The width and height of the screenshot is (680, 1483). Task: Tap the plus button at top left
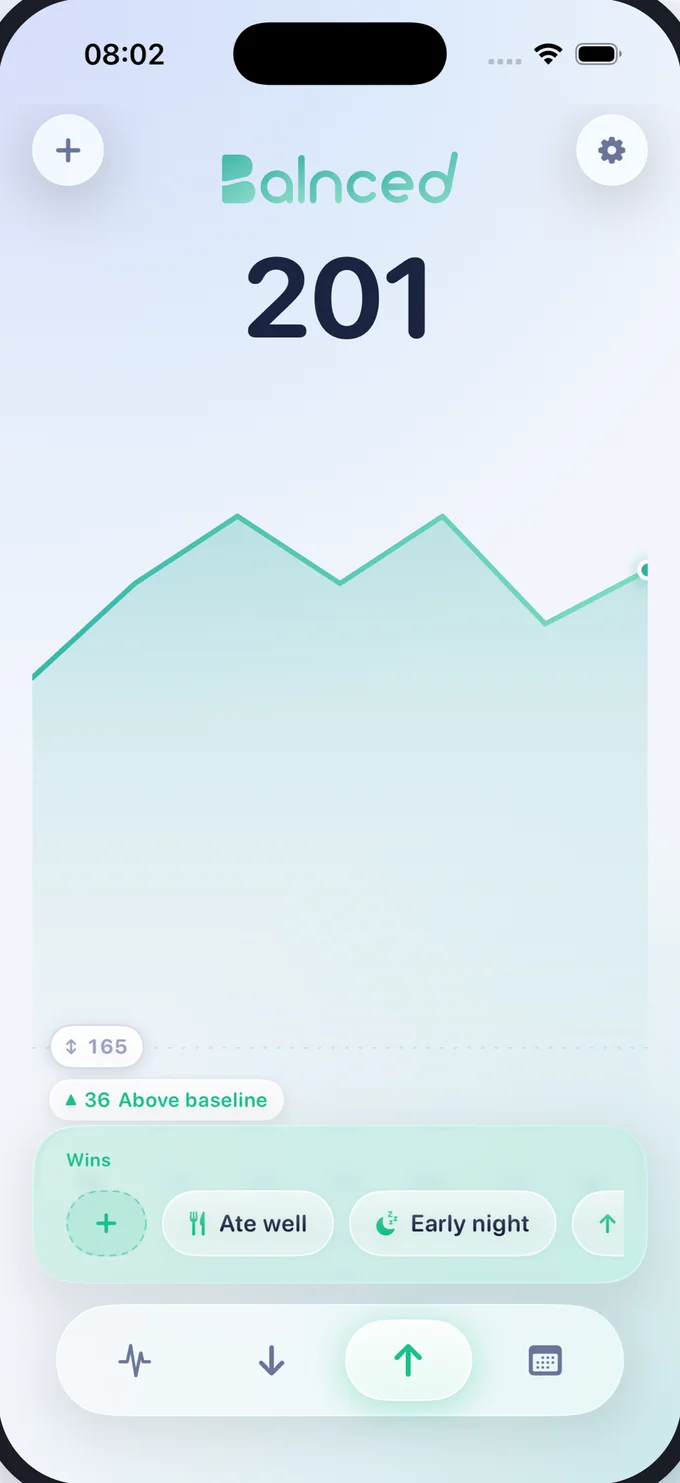click(x=68, y=151)
